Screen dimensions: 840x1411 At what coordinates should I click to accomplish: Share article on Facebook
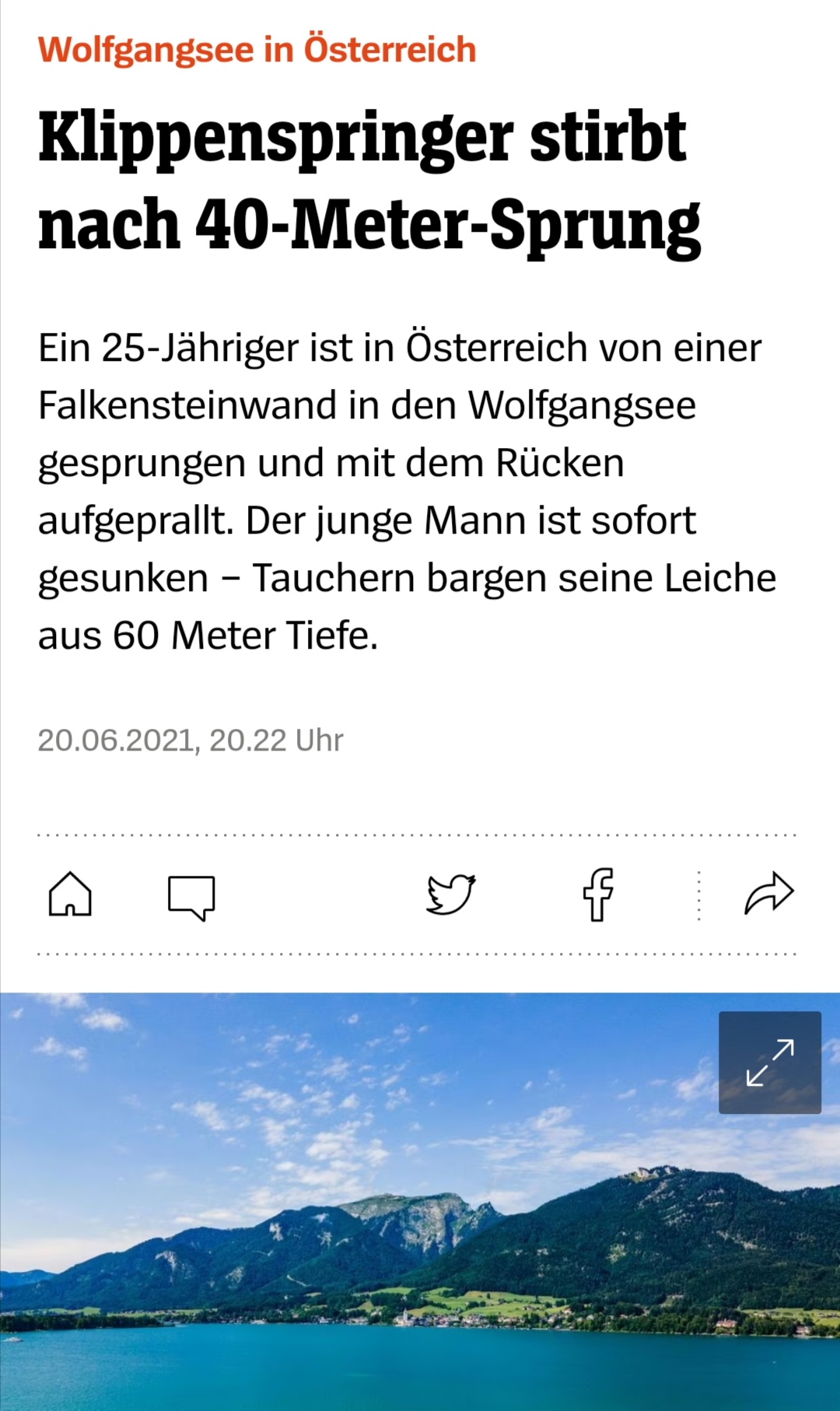[x=598, y=895]
